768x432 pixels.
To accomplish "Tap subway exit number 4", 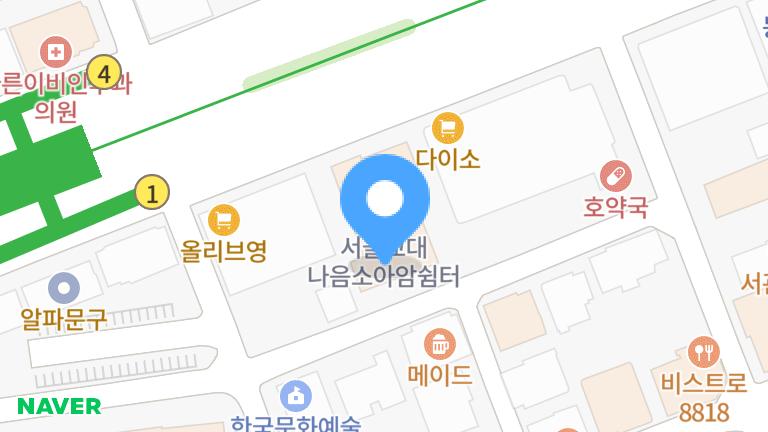I will click(x=104, y=72).
